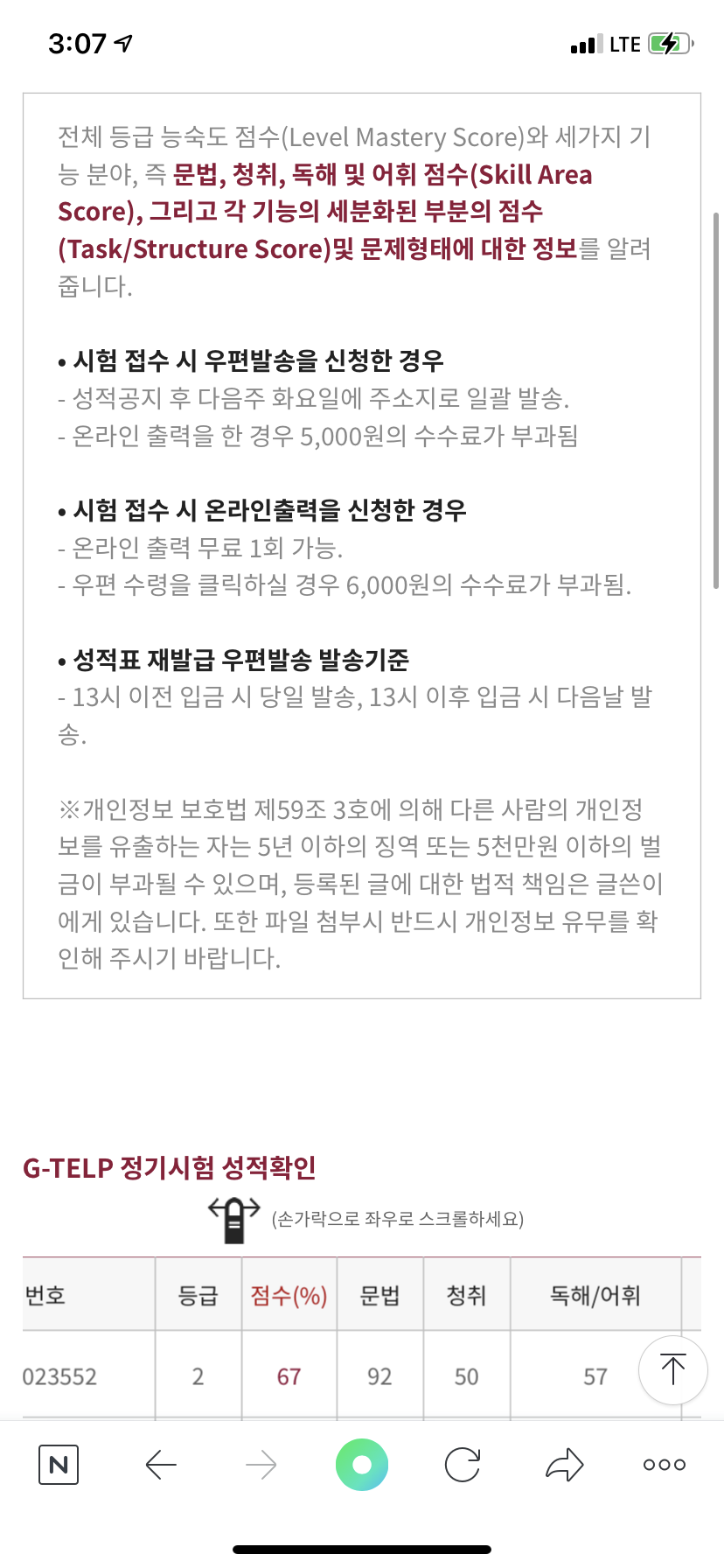Open the Naver home N button
Viewport: 724px width, 1568px height.
click(59, 1465)
